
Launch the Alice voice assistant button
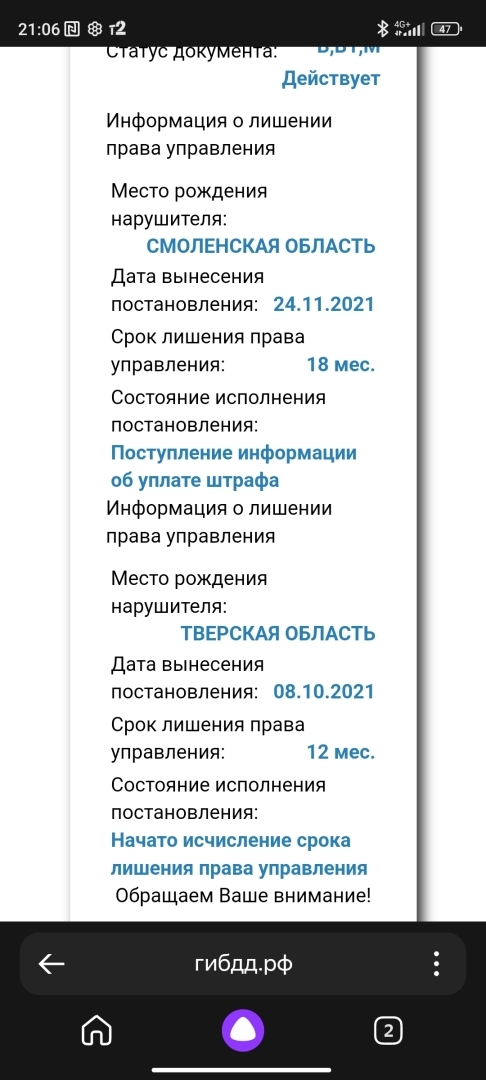243,1030
